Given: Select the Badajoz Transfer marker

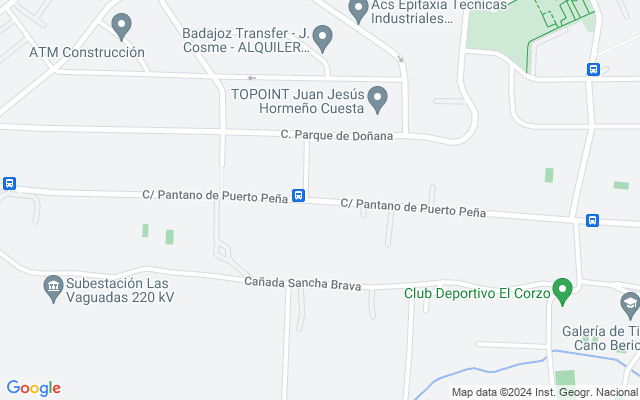Looking at the screenshot, I should pos(322,39).
